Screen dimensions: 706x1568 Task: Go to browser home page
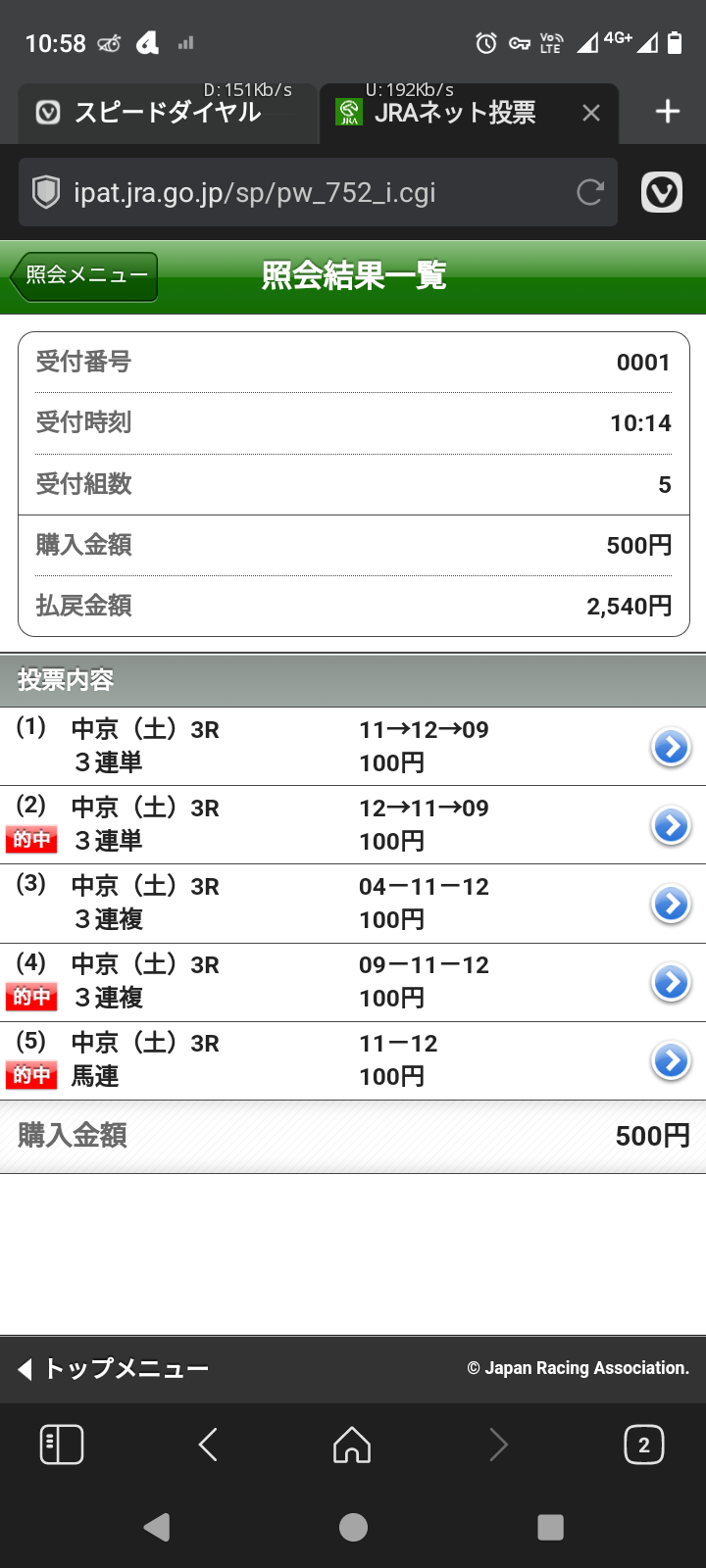coord(352,1445)
